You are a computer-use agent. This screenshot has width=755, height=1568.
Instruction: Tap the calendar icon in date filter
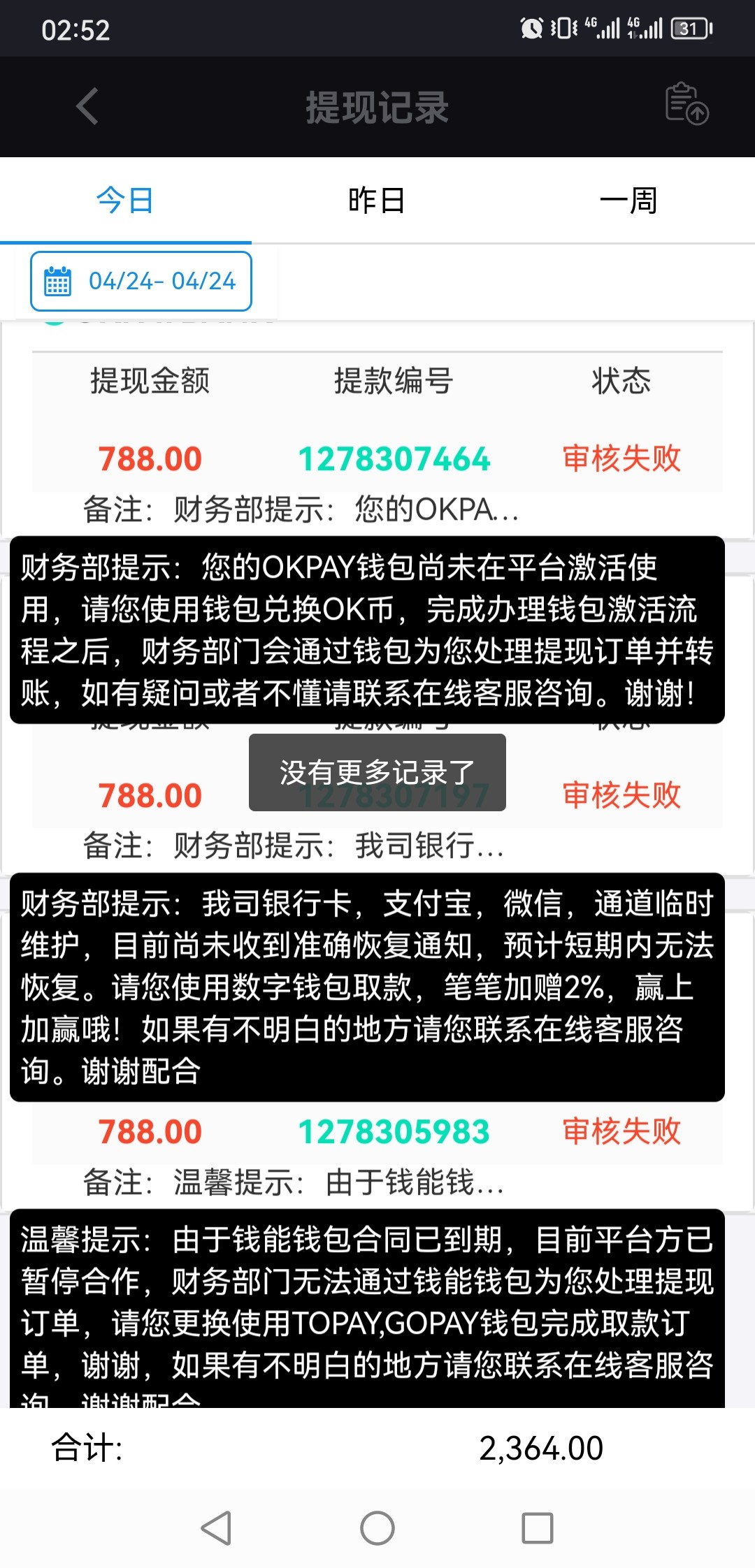[x=59, y=281]
